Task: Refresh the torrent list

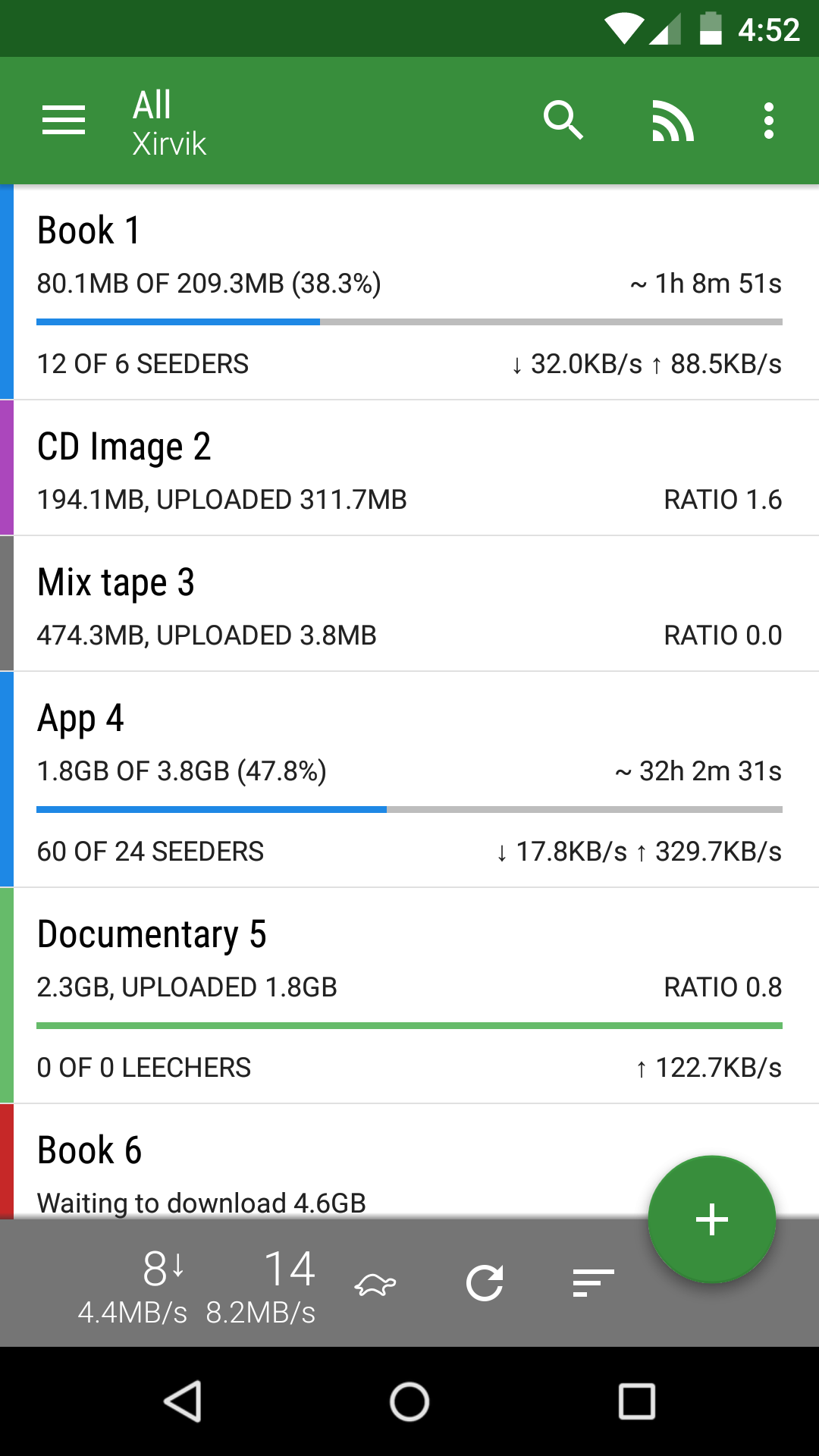Action: pyautogui.click(x=485, y=1284)
